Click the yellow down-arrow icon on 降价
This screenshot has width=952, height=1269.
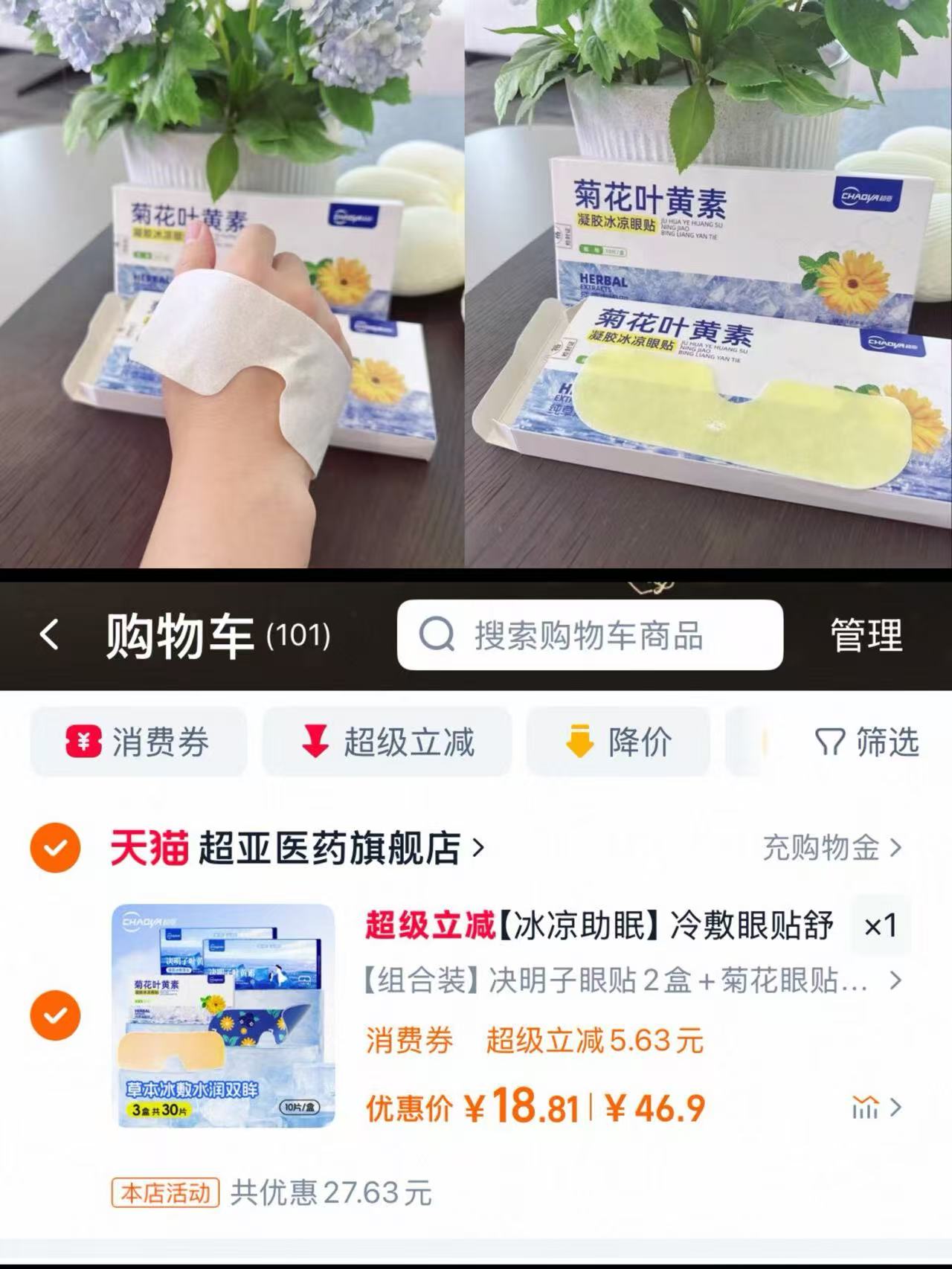pos(579,740)
